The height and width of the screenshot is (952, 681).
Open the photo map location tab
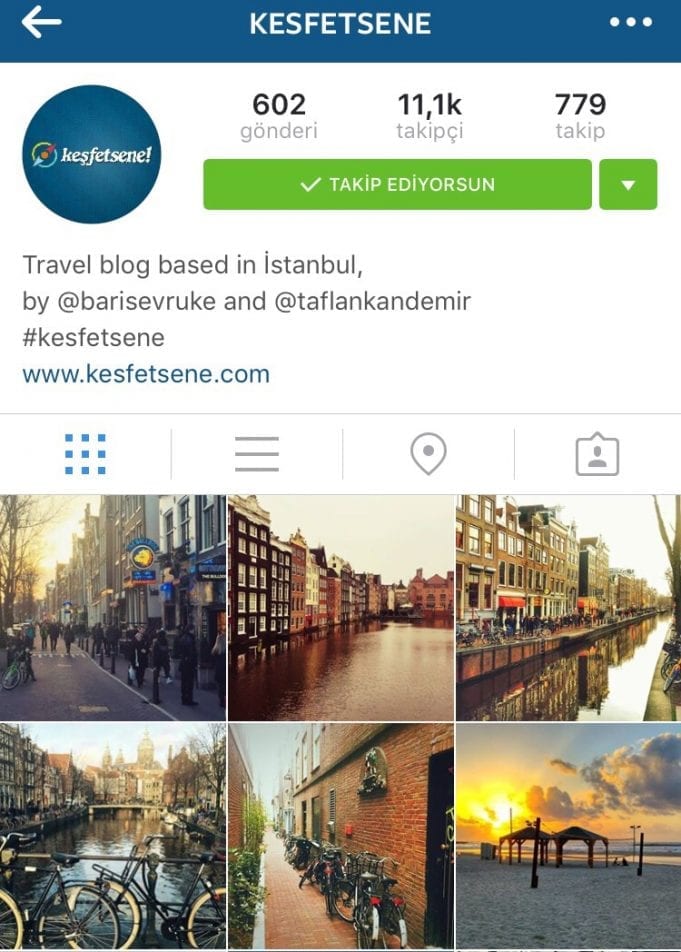click(x=428, y=454)
